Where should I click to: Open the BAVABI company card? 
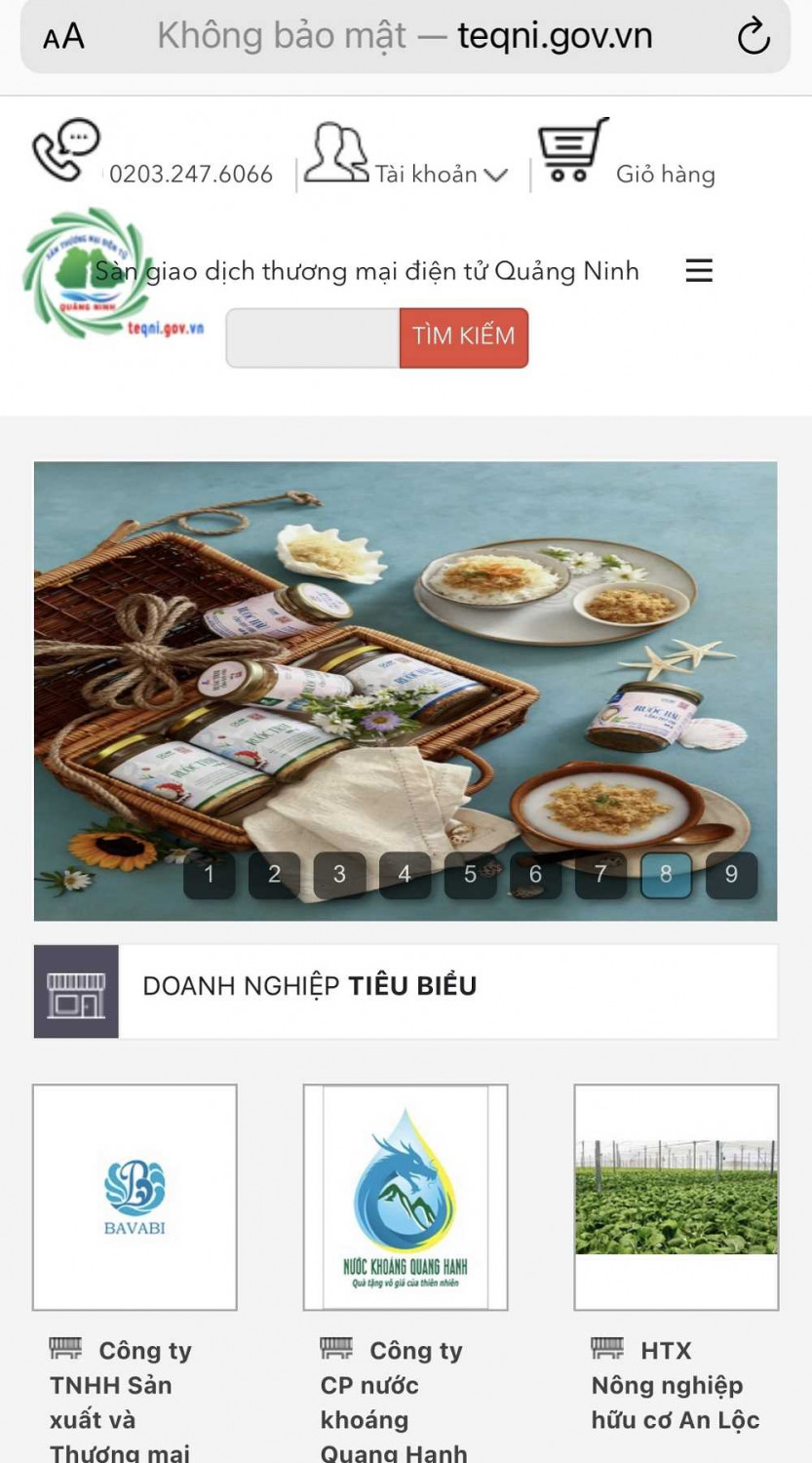point(135,1197)
